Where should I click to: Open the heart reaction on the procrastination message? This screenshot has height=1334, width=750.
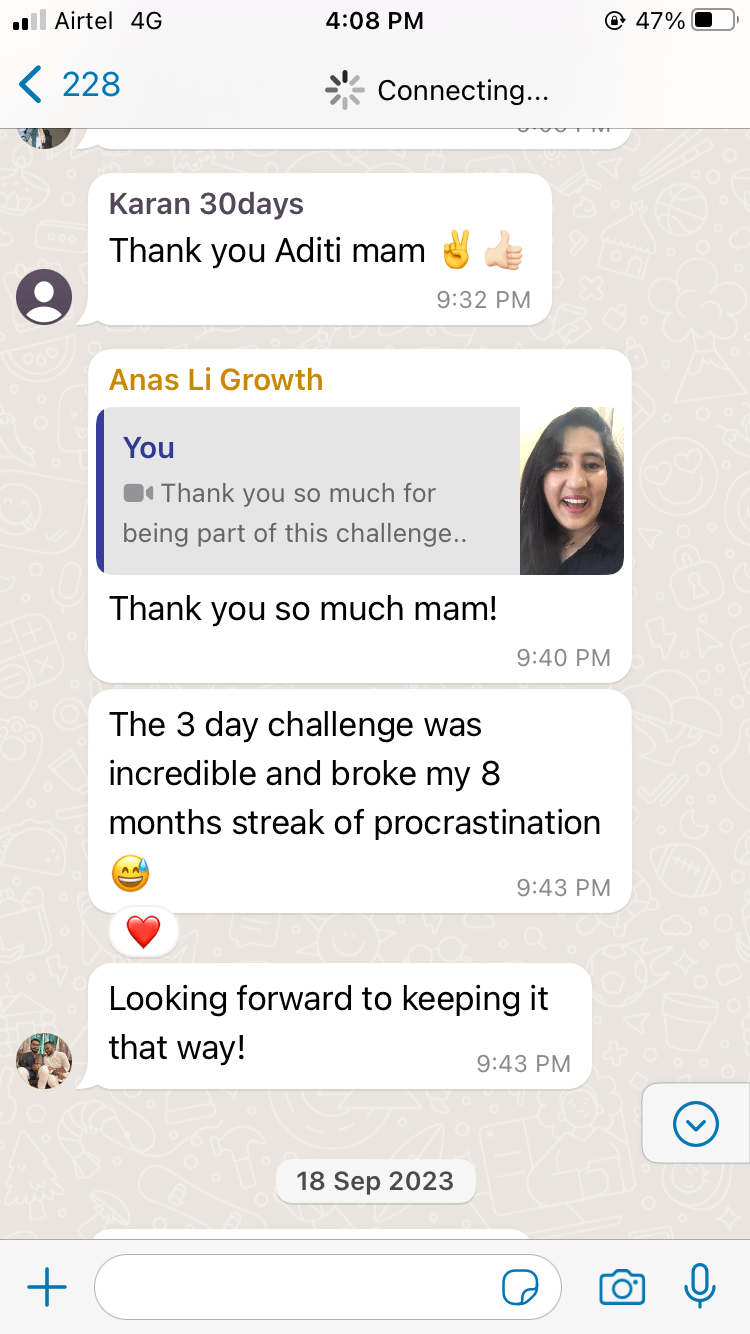point(144,933)
